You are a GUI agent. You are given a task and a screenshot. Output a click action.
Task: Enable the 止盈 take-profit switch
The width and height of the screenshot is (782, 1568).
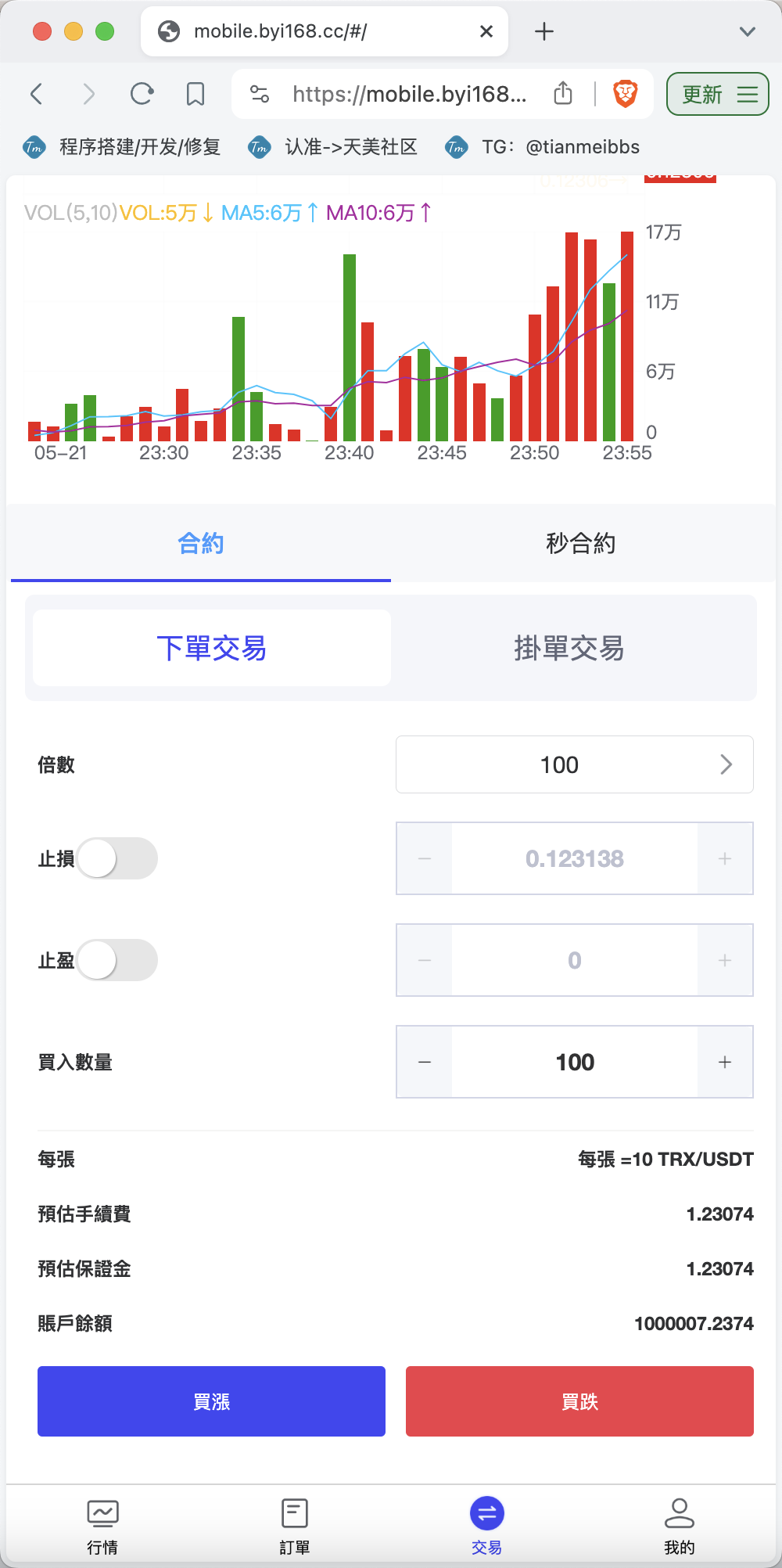pos(117,960)
